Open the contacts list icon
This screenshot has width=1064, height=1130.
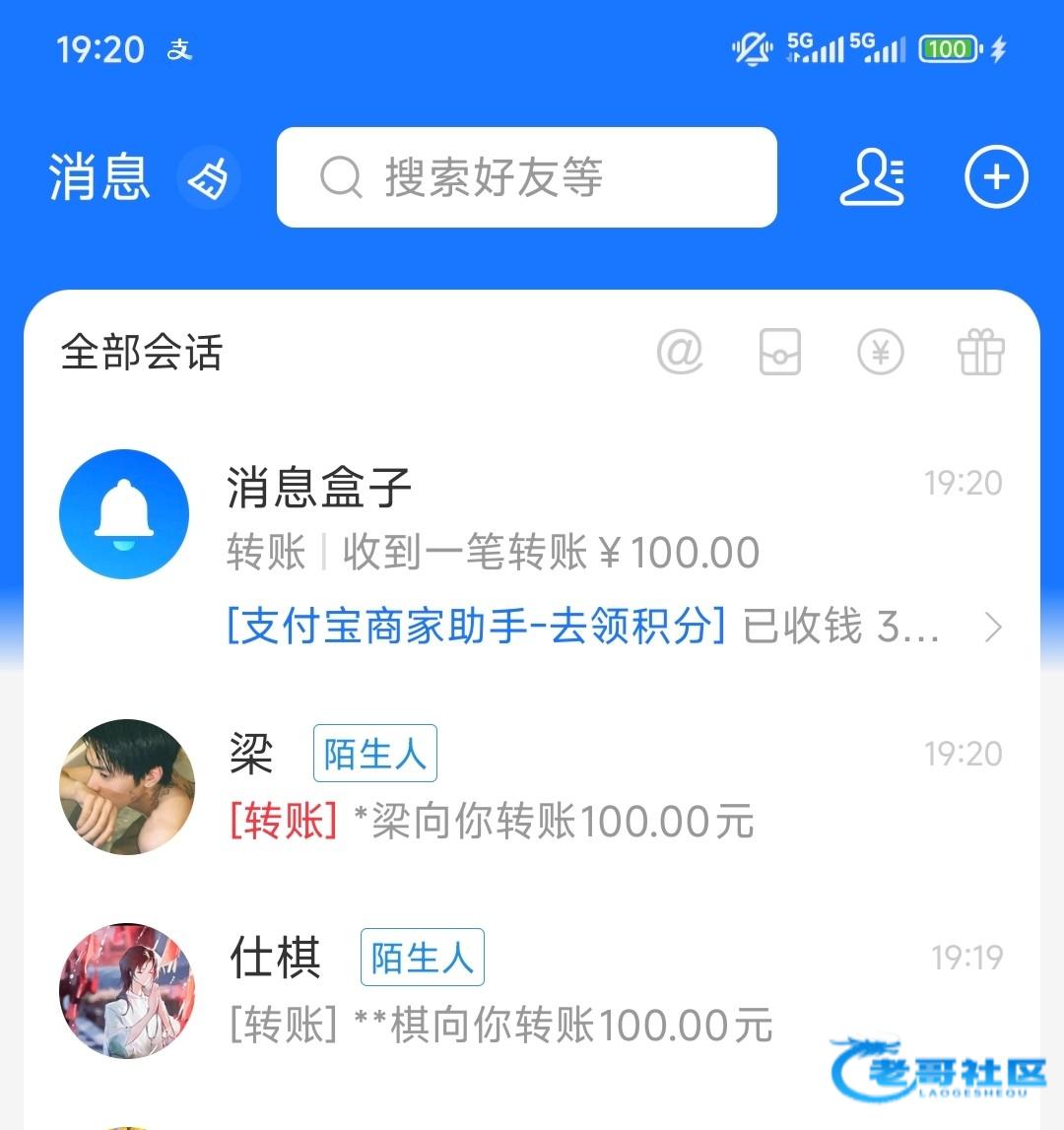click(872, 177)
